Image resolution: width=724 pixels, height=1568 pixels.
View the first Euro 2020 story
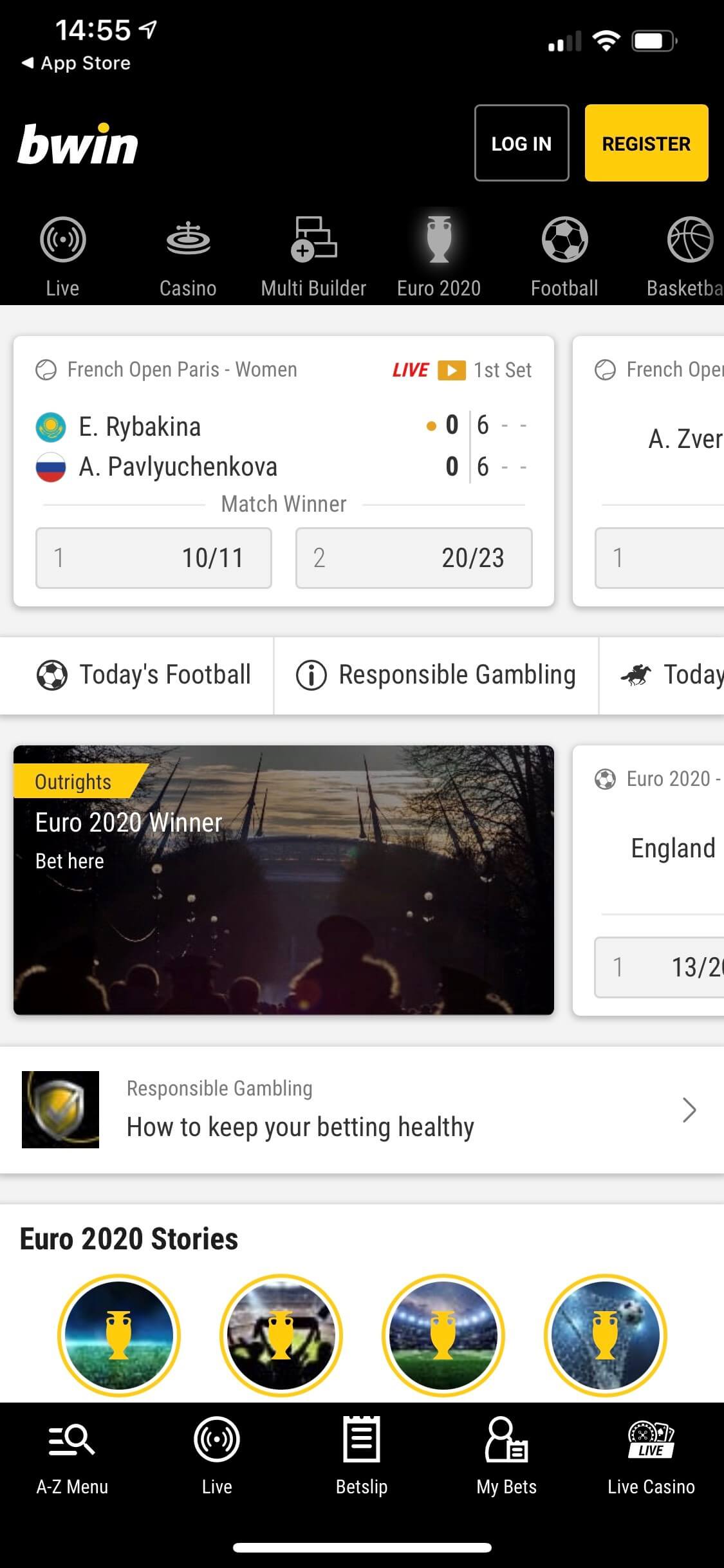pyautogui.click(x=119, y=1336)
